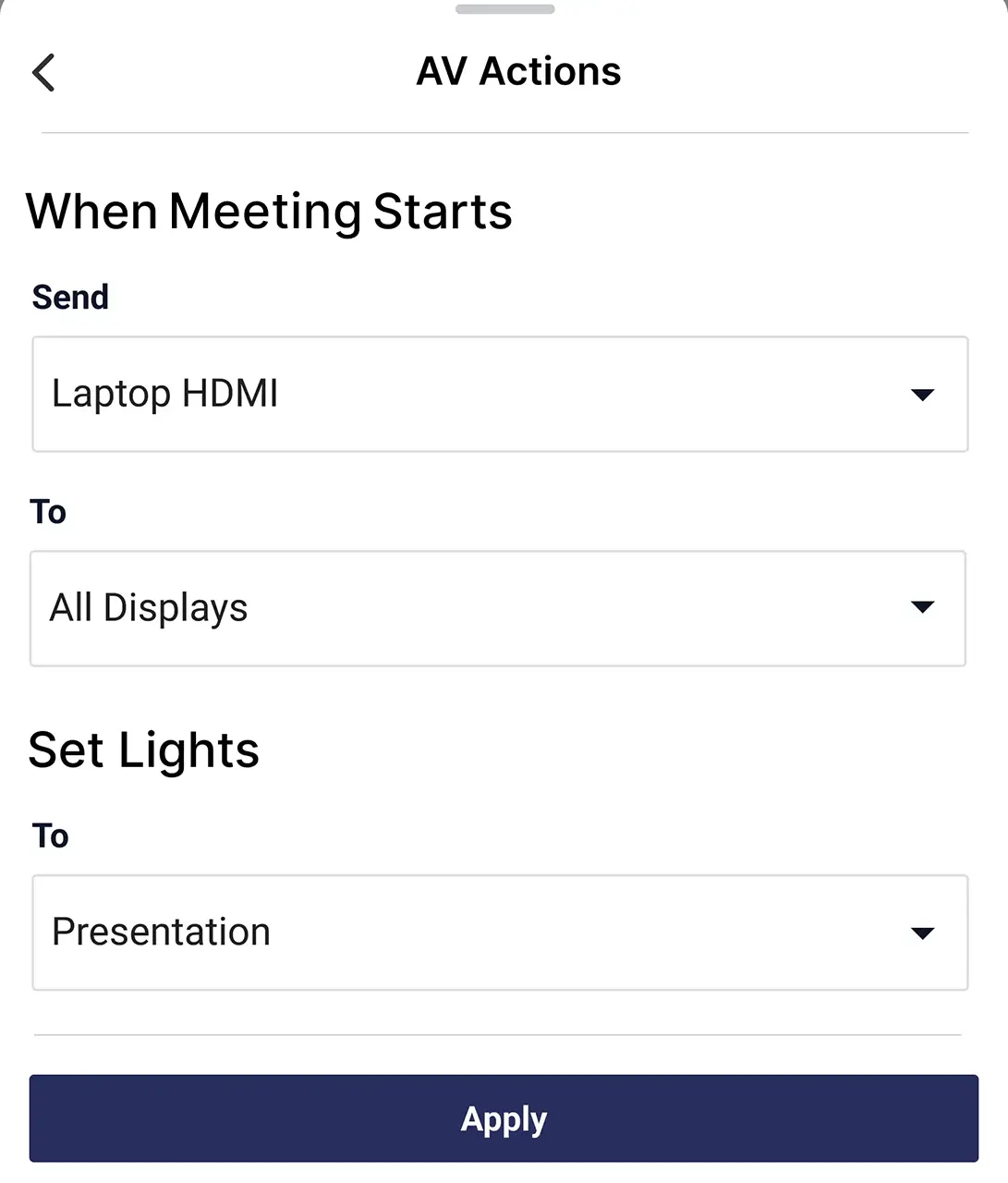Viewport: 1008px width, 1183px height.
Task: Click the chevron on All Displays selector
Action: point(923,608)
